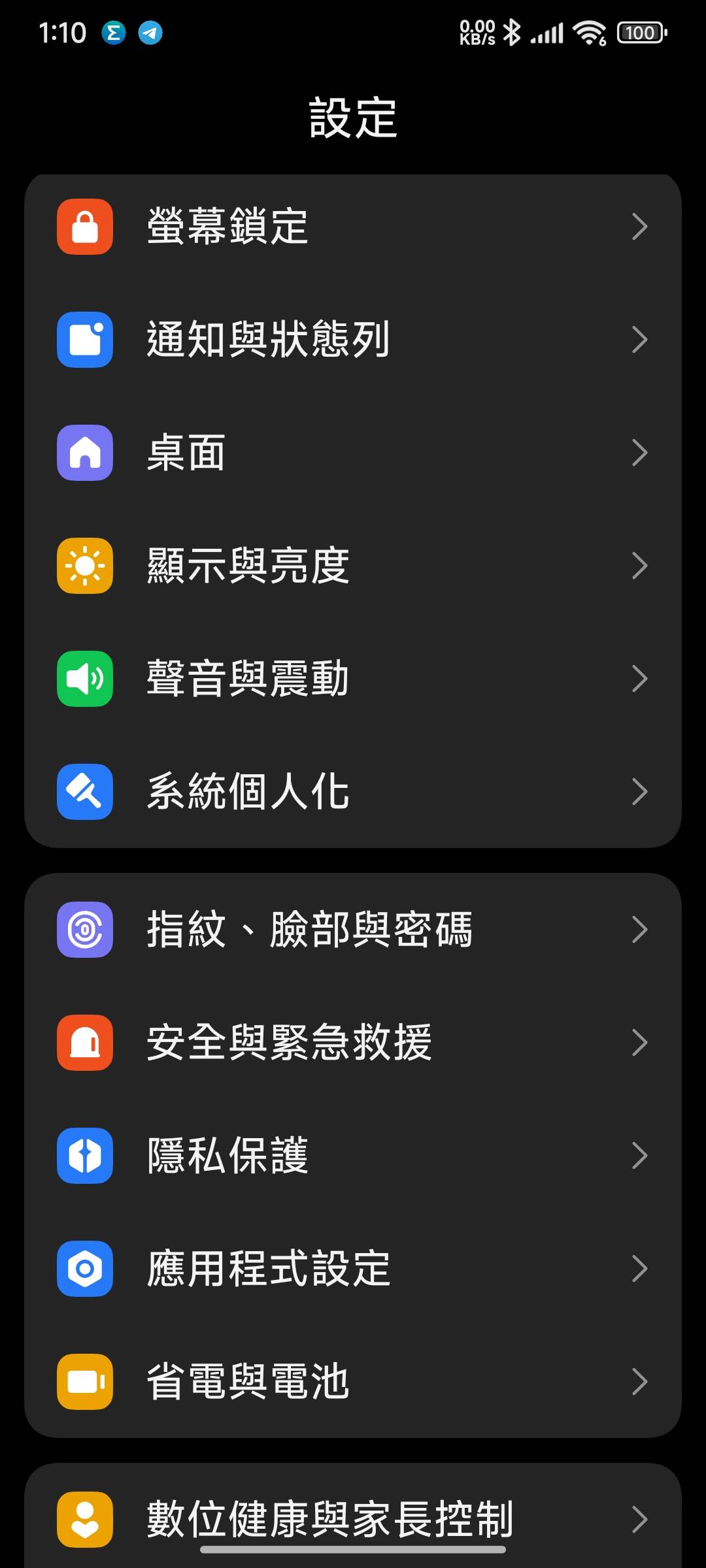Expand the 螢幕鎖定 row chevron
This screenshot has width=706, height=1568.
pyautogui.click(x=639, y=227)
